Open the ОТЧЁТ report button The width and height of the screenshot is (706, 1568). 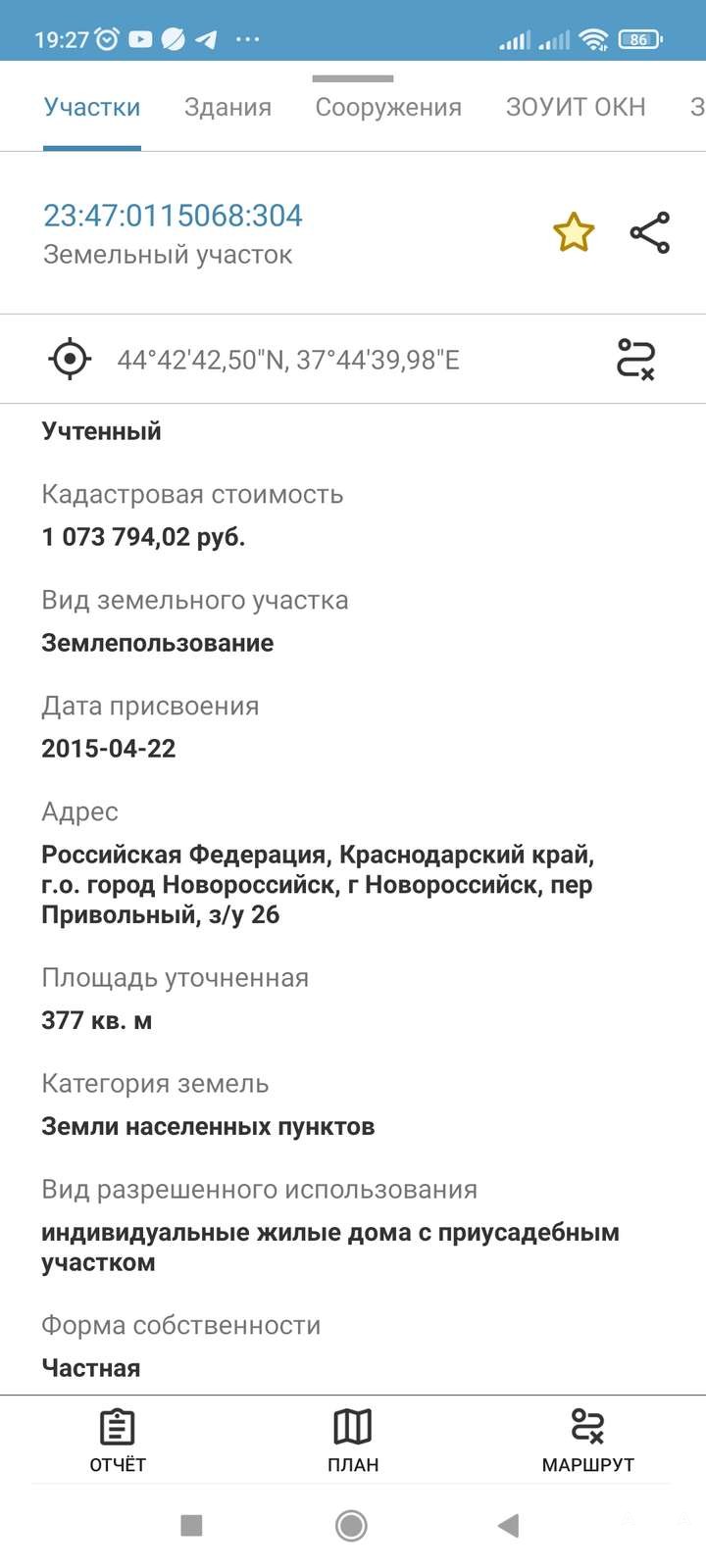[118, 1441]
